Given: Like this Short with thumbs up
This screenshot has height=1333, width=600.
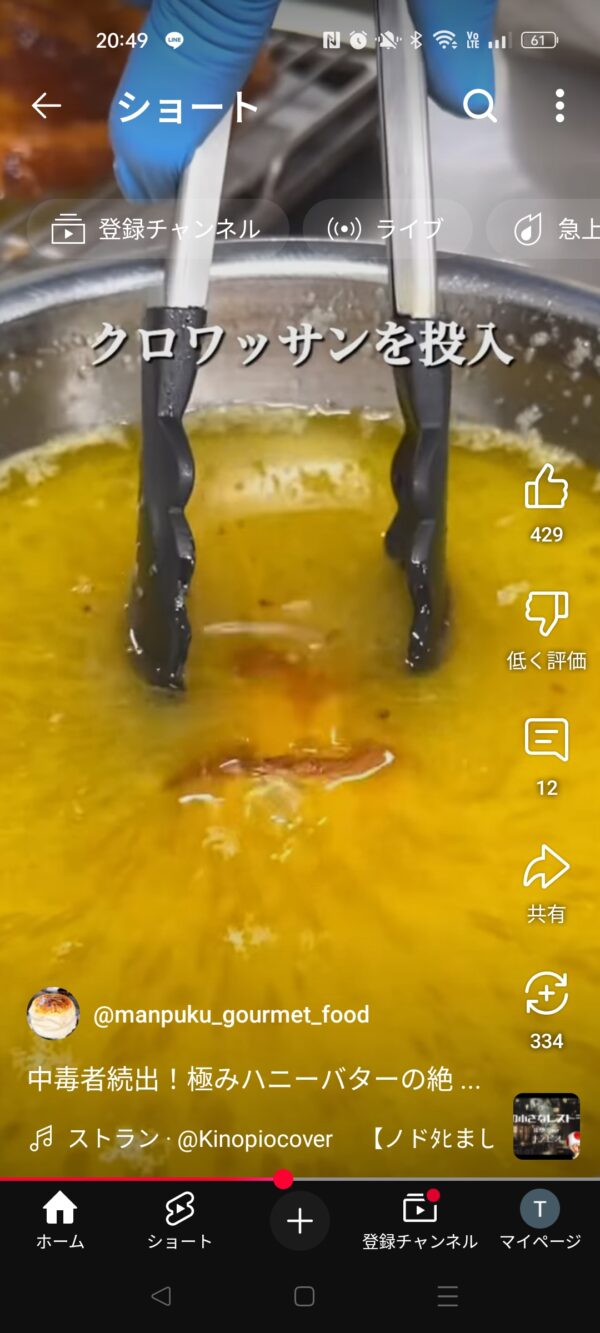Looking at the screenshot, I should tap(546, 489).
